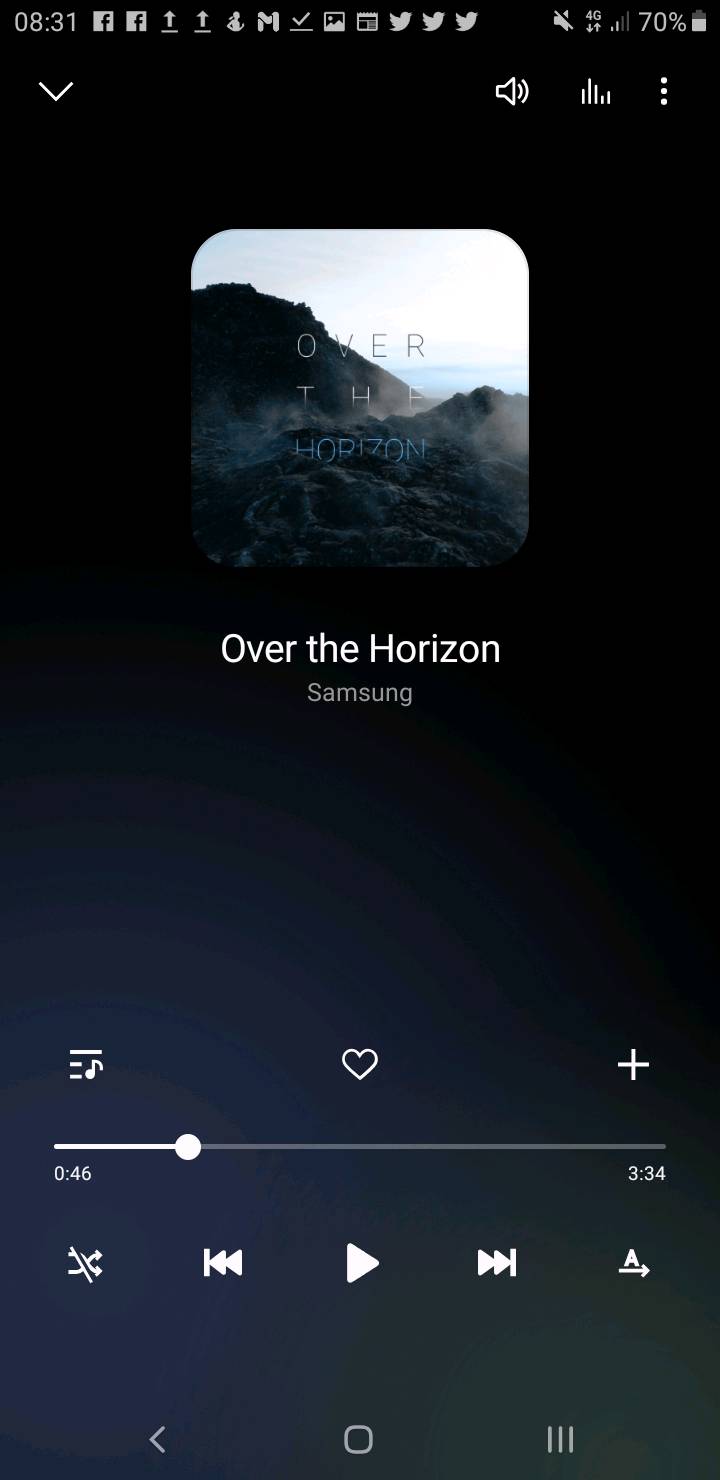Toggle the shuffle mode
Screen dimensions: 720x1480
[85, 1264]
